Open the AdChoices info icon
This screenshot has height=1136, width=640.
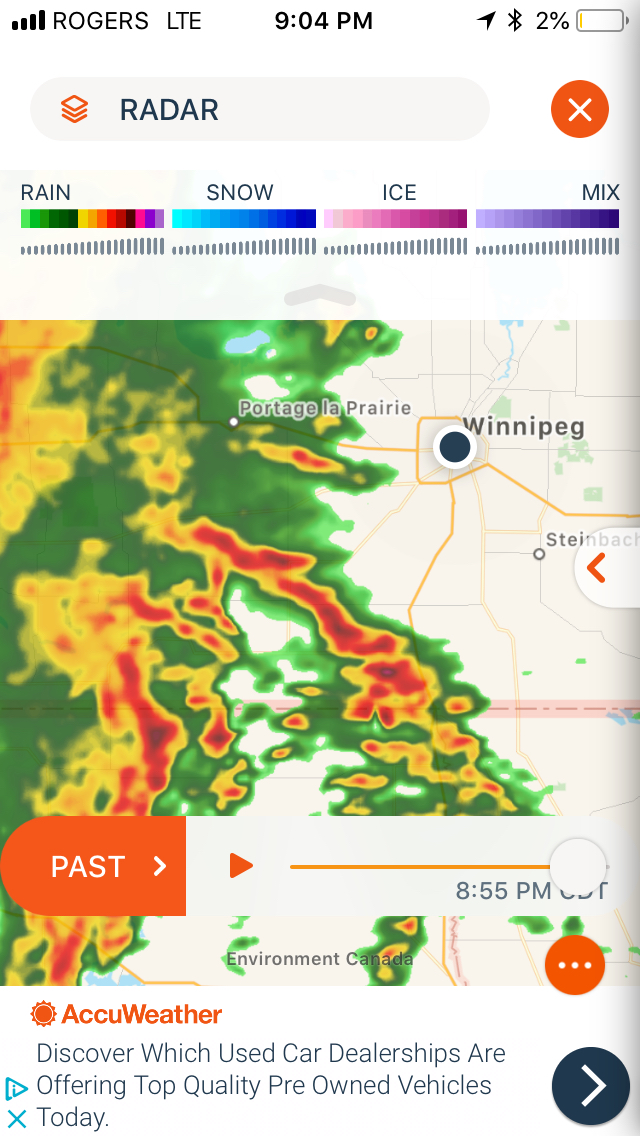(x=16, y=1088)
